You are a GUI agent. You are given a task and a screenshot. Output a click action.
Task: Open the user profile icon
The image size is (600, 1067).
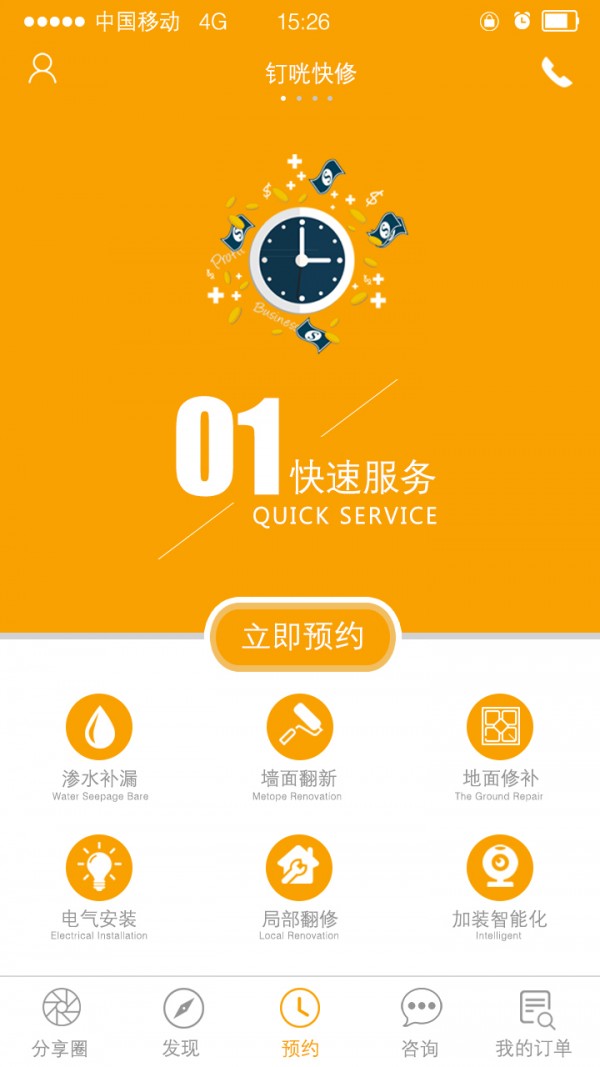click(42, 68)
